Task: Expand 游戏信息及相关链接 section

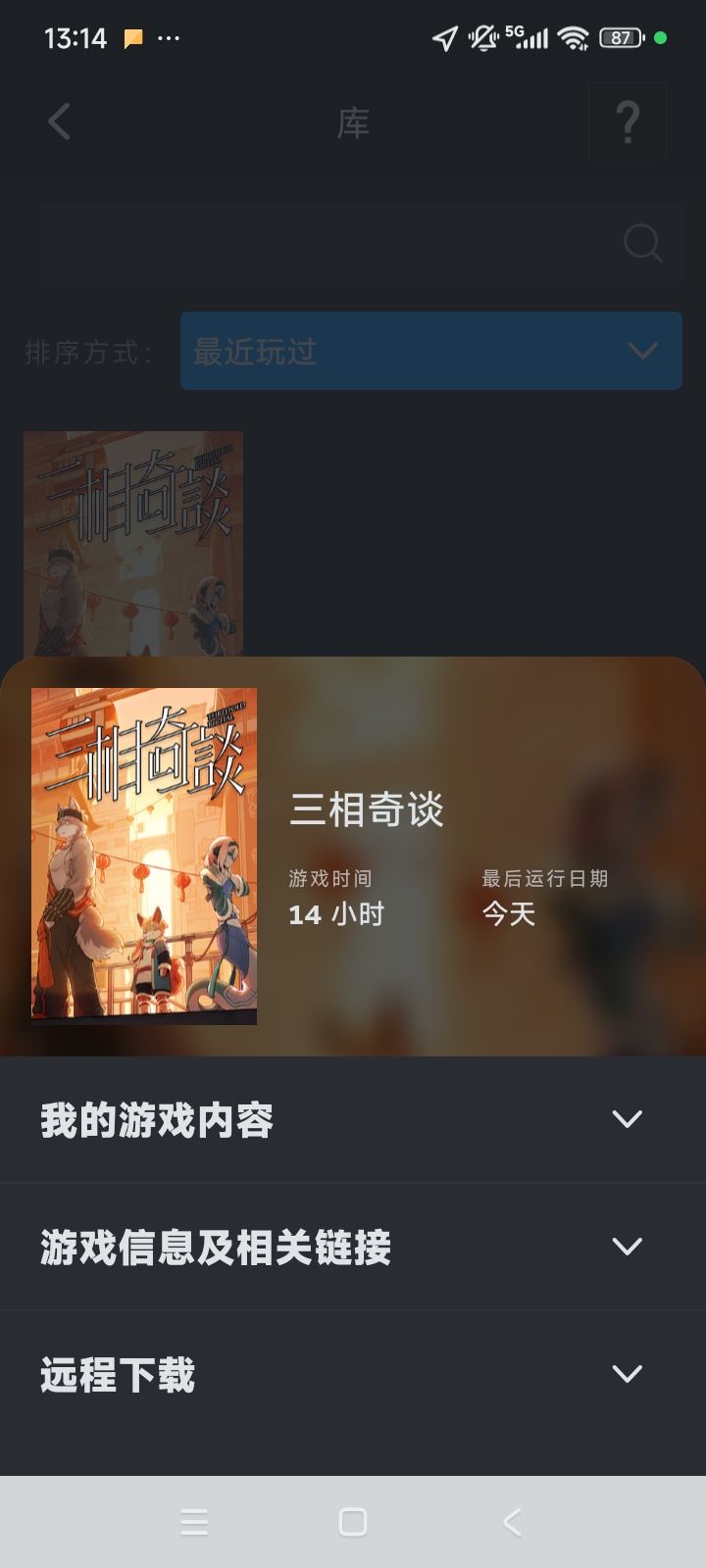Action: (353, 1247)
